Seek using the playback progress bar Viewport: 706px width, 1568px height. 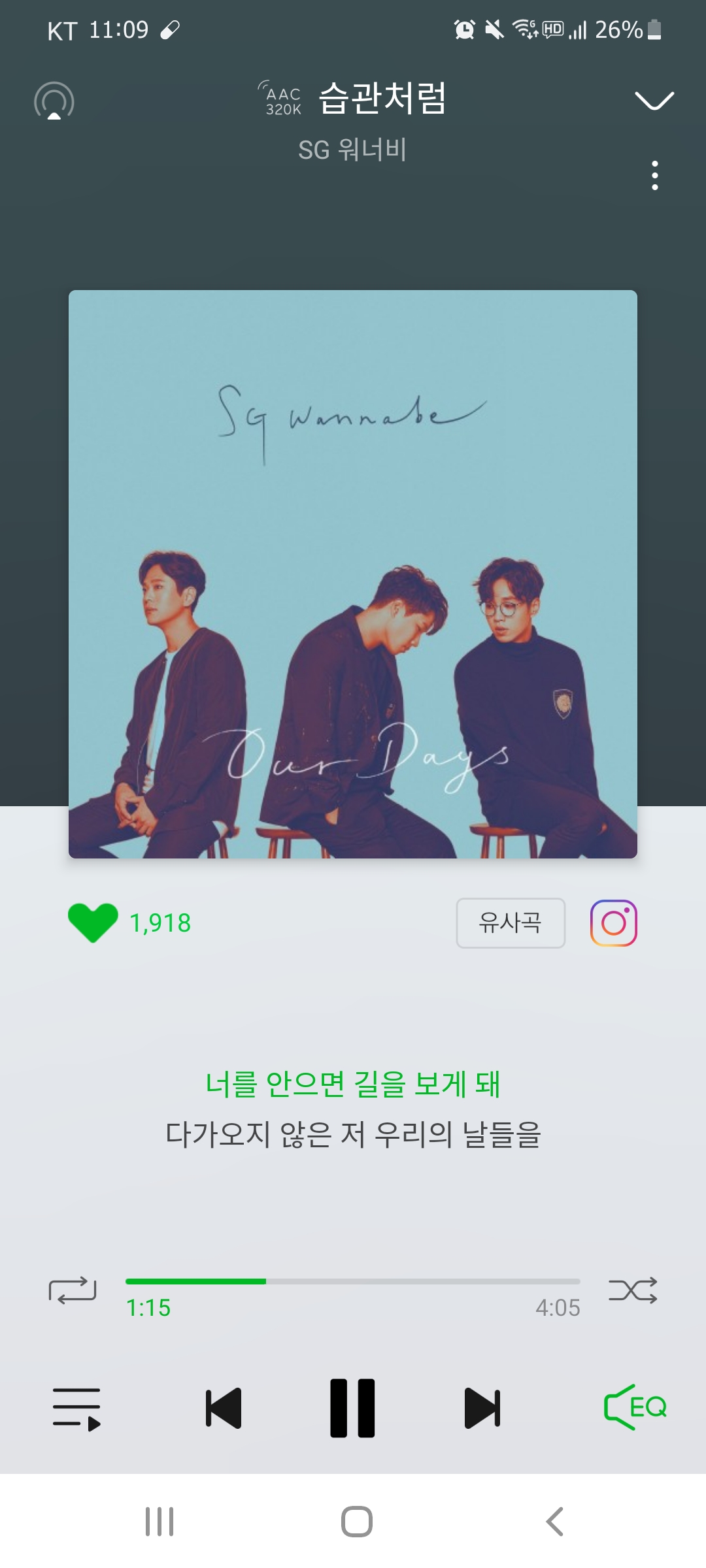pos(353,1281)
